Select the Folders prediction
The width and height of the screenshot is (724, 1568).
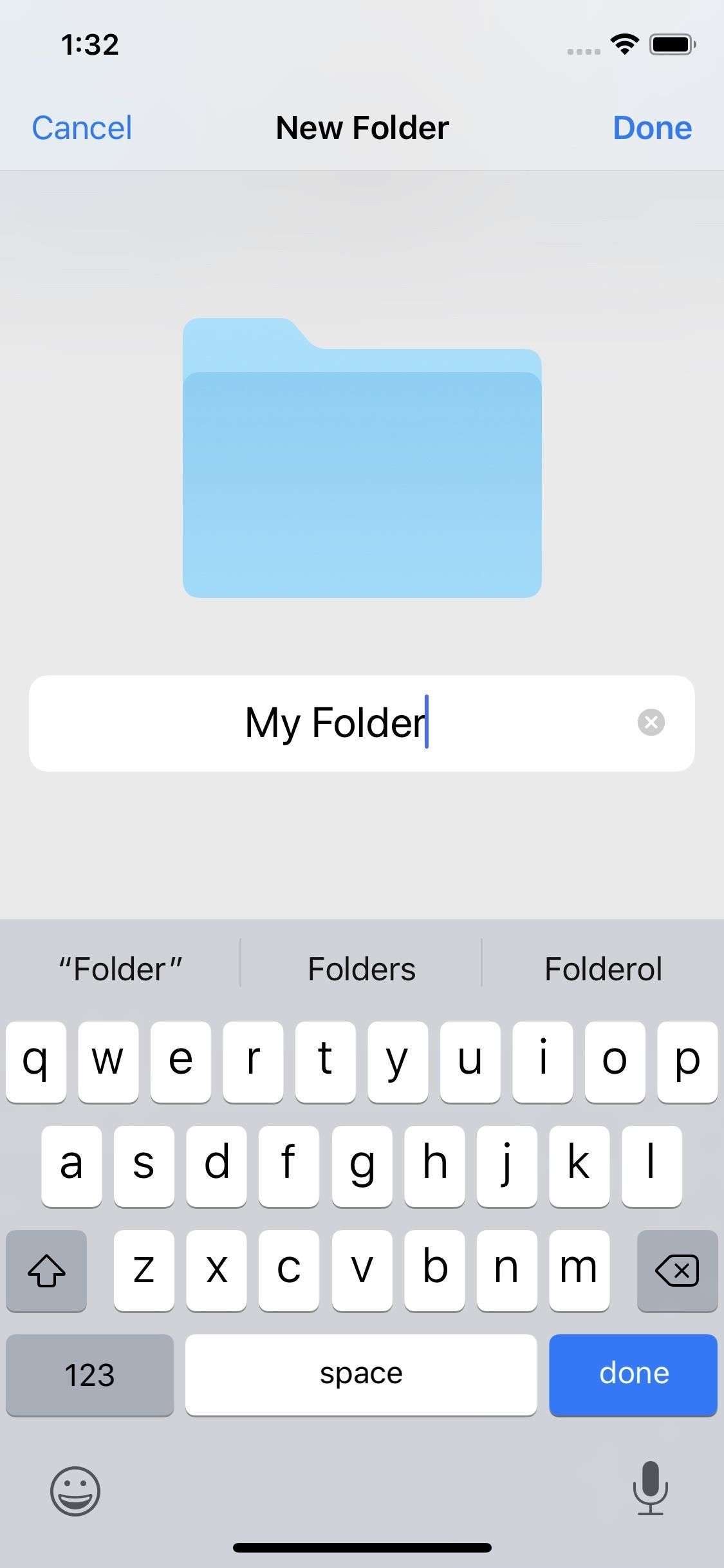[x=361, y=967]
